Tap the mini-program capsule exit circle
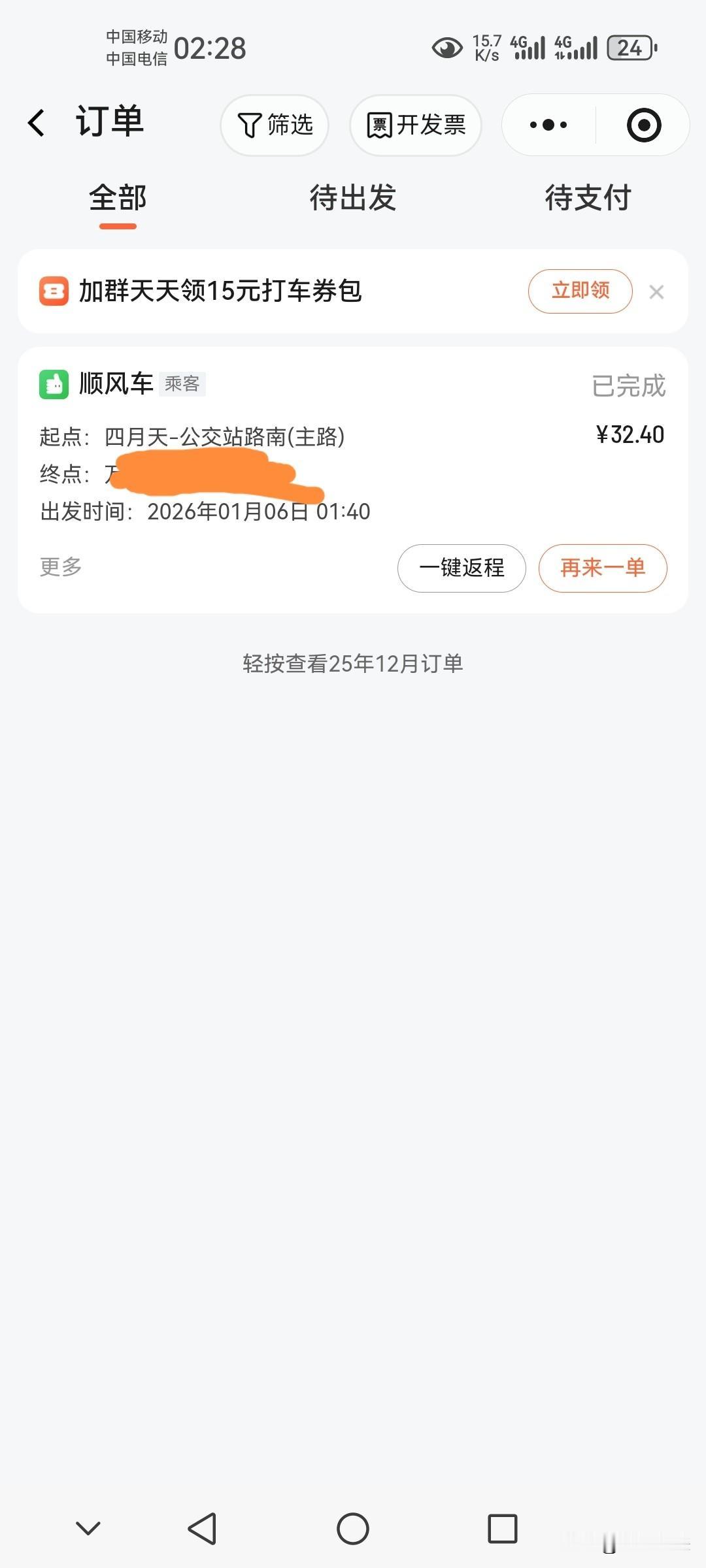The height and width of the screenshot is (1568, 706). tap(643, 125)
